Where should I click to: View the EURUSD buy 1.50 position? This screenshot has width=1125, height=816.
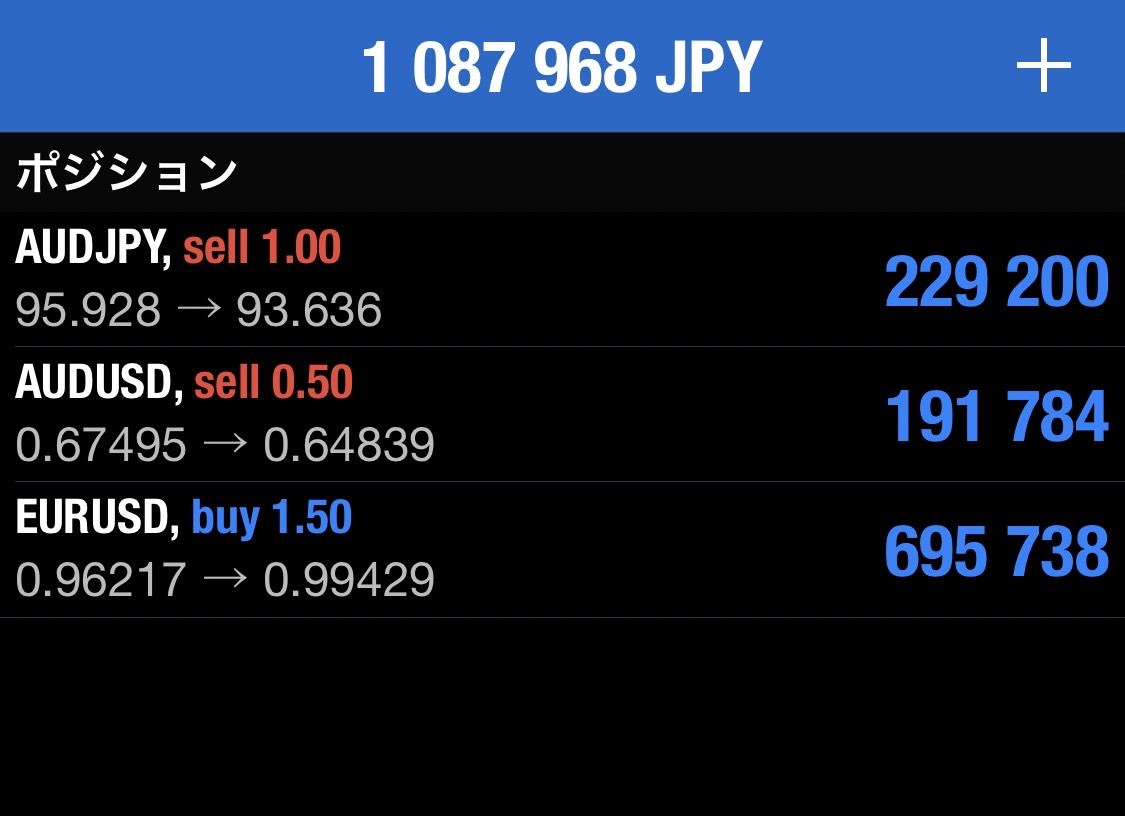562,550
